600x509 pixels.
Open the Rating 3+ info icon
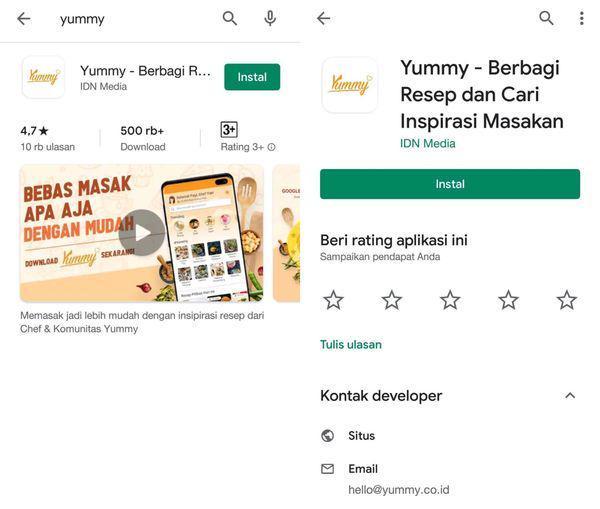click(271, 147)
